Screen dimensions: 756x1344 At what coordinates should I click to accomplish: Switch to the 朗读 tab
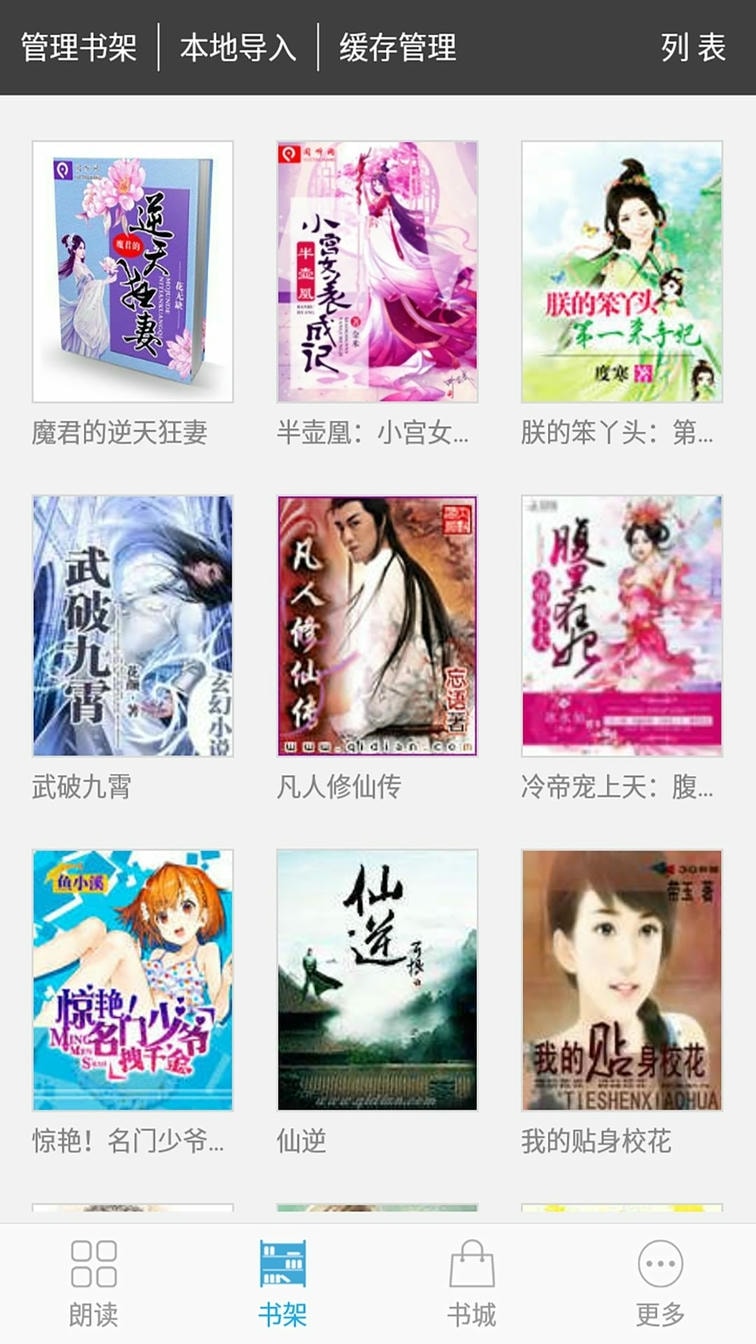pos(94,1283)
